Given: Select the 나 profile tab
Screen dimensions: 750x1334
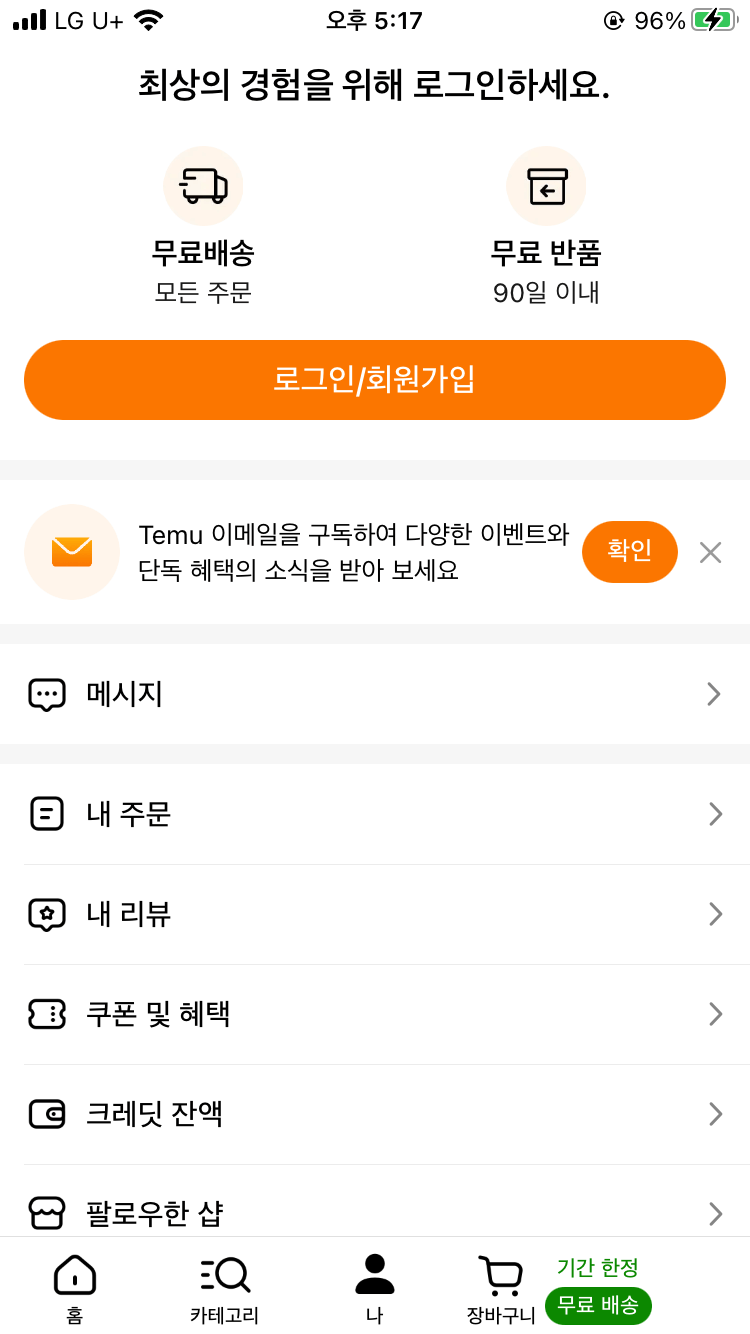Looking at the screenshot, I should [374, 1287].
